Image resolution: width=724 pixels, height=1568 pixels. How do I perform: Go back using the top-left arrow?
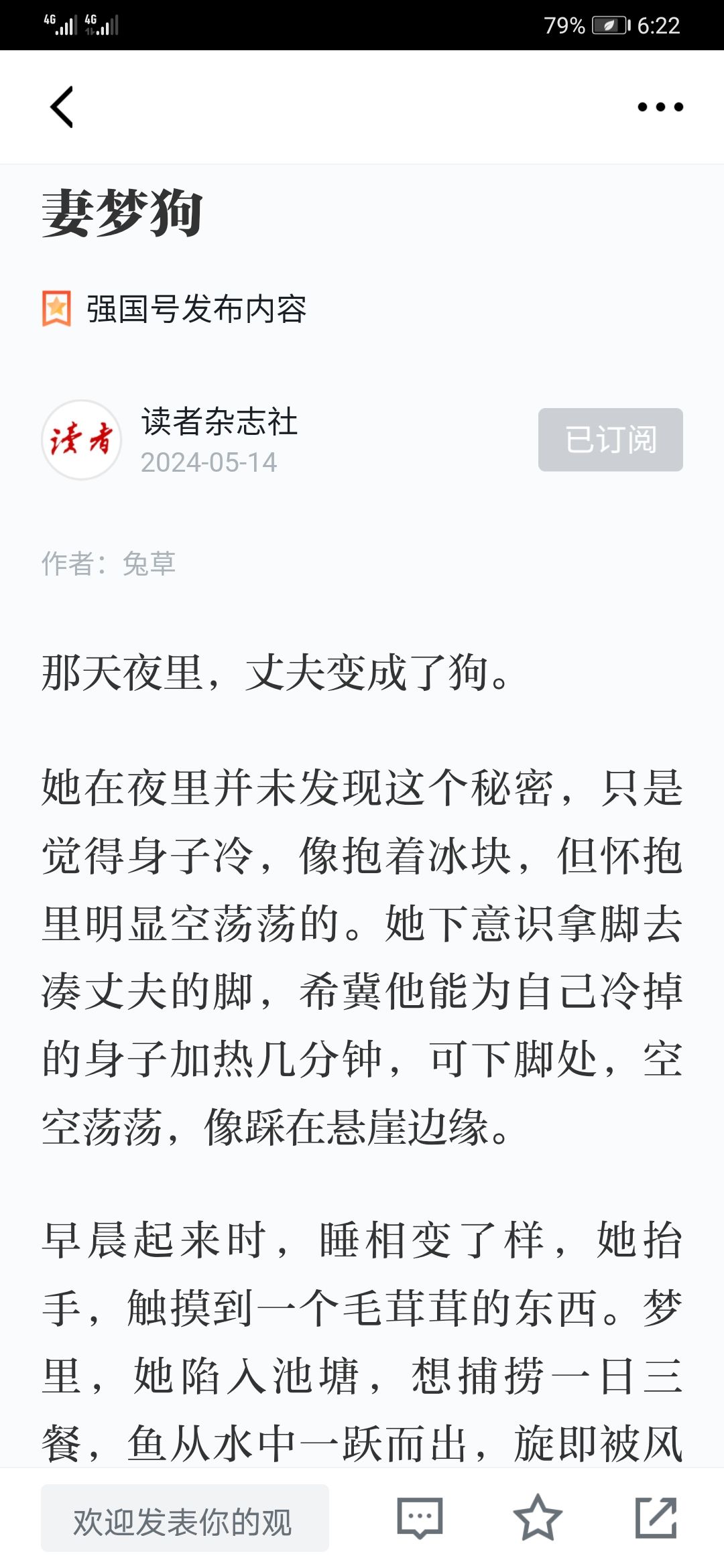[62, 107]
